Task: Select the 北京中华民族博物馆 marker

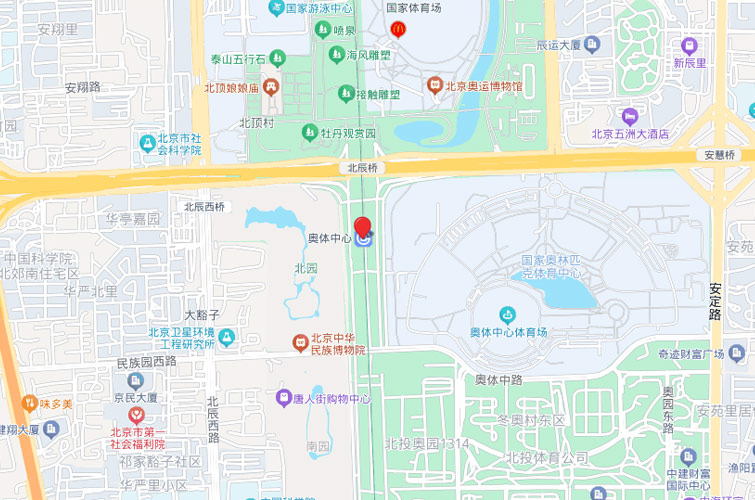Action: tap(300, 343)
